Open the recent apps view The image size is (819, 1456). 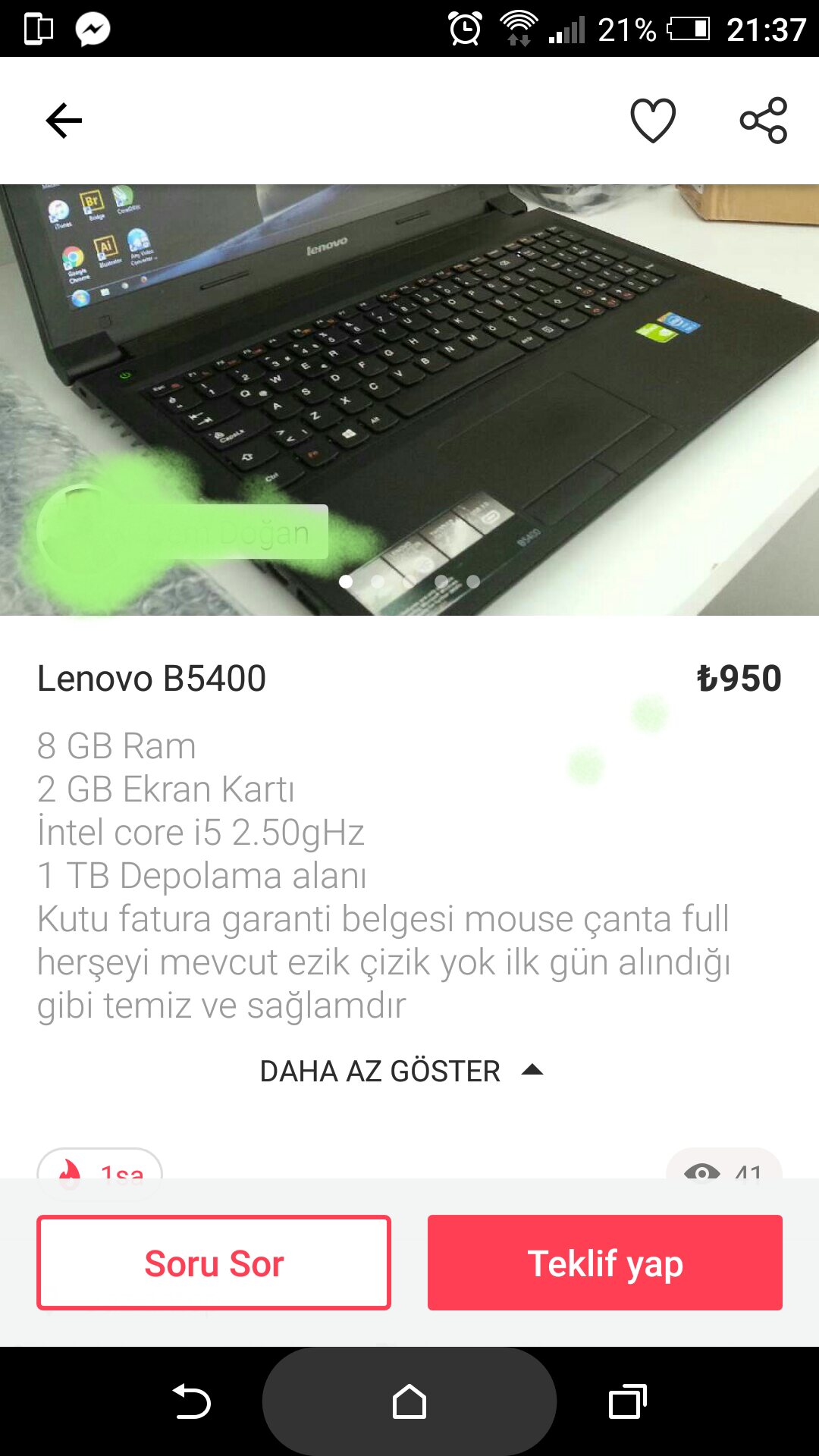click(627, 1401)
